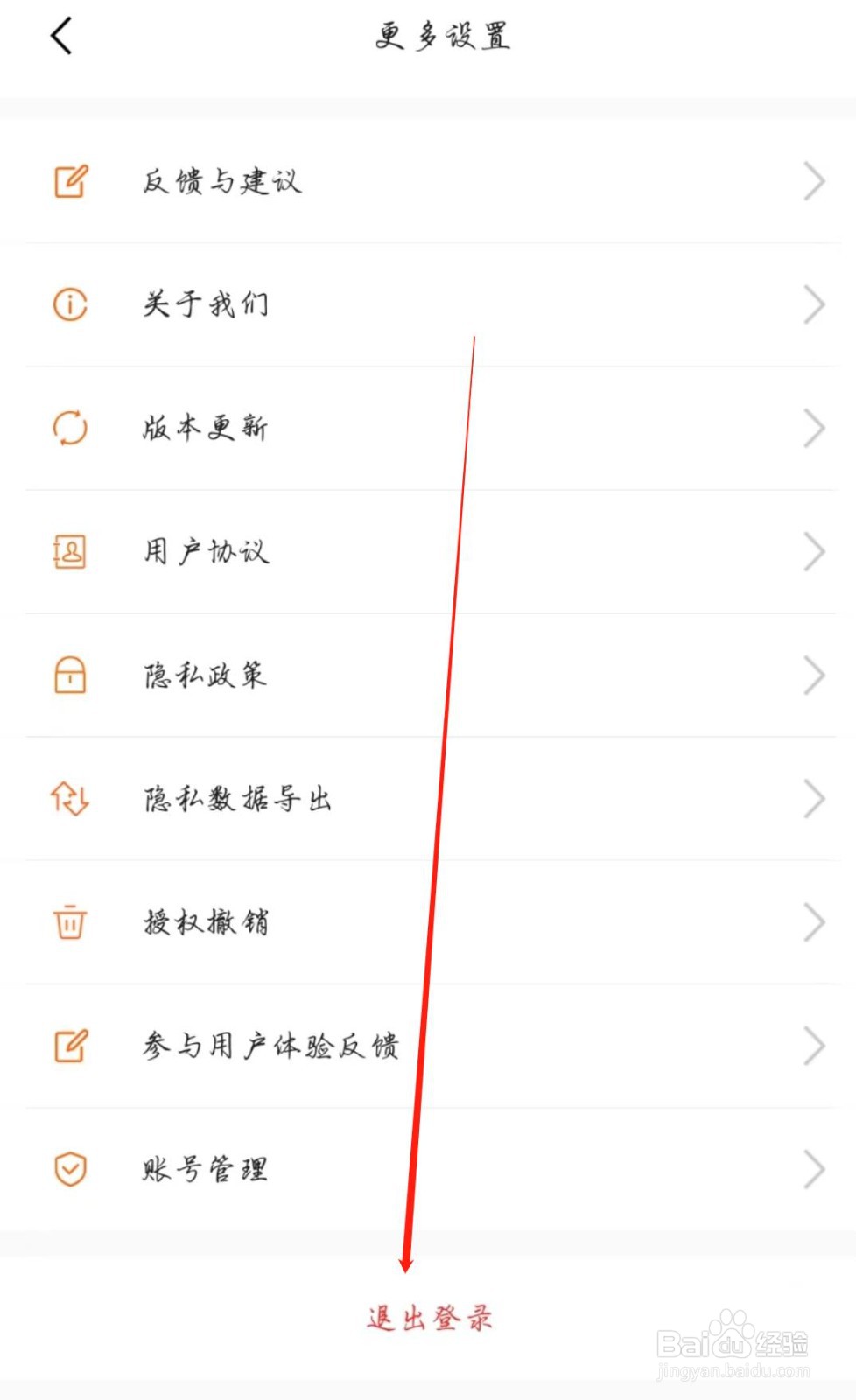This screenshot has width=856, height=1400.
Task: Click the refresh icon beside 版本更新
Action: coord(69,428)
